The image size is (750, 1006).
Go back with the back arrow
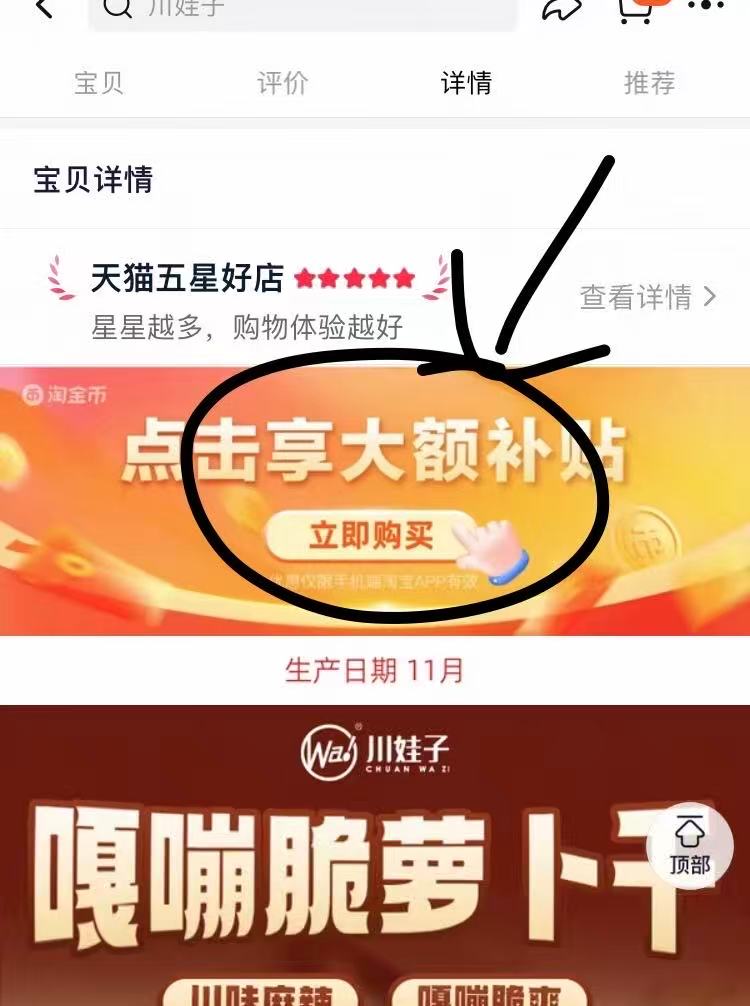coord(43,9)
